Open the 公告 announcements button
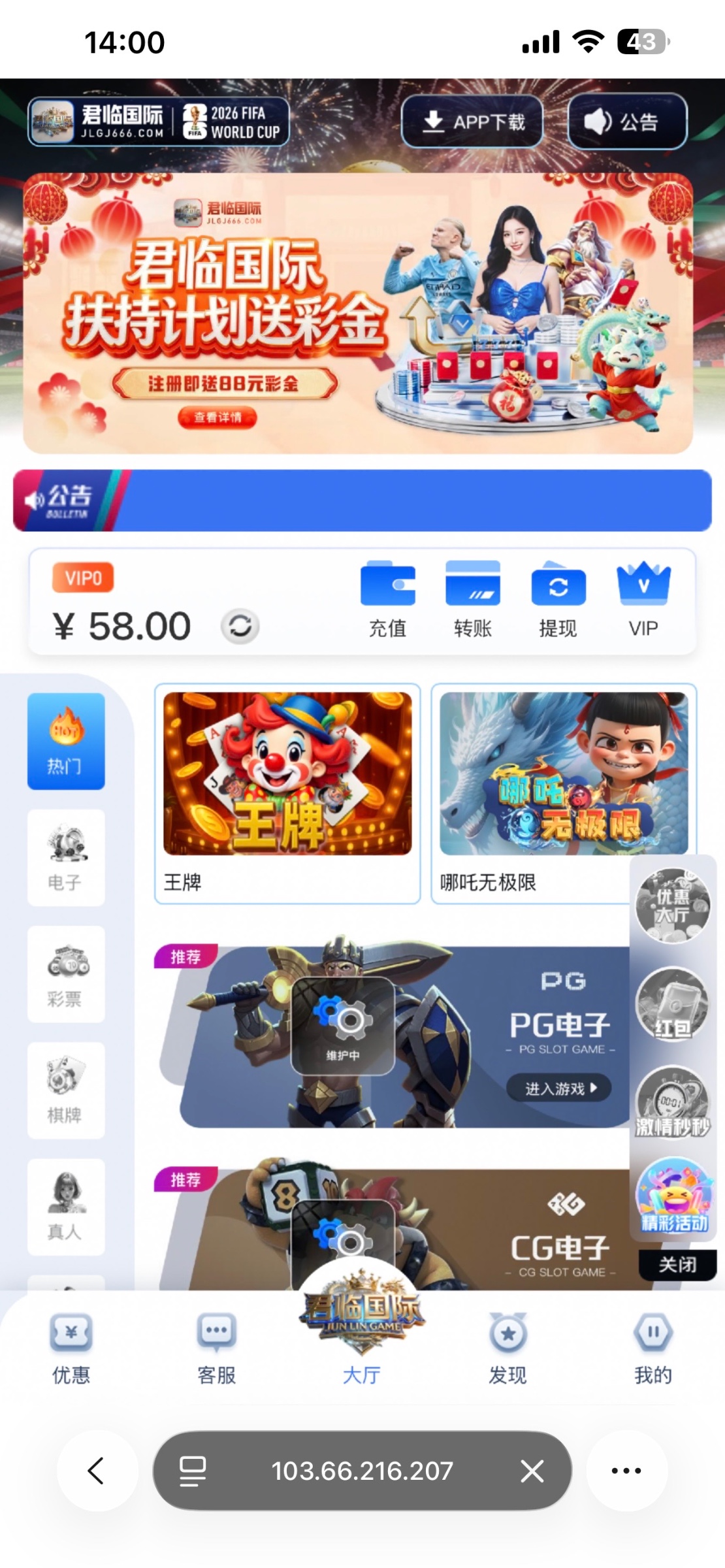 [x=627, y=122]
